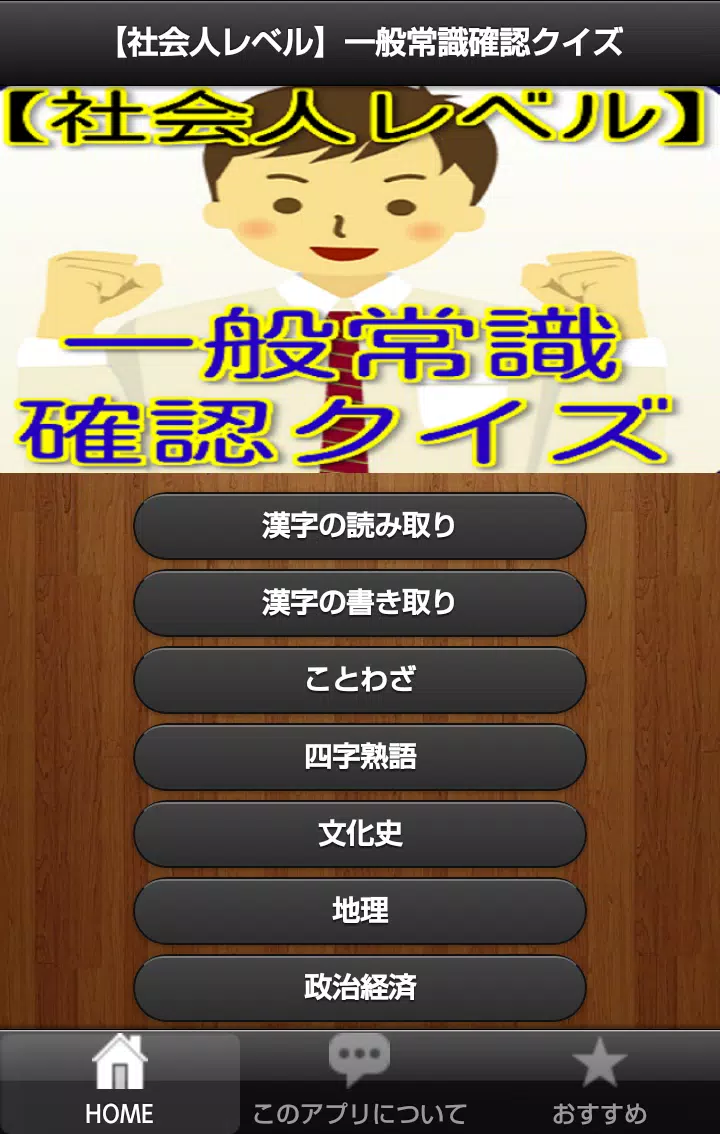Viewport: 720px width, 1134px height.
Task: Tap the highlighted HOME navigation item
Action: (120, 1085)
